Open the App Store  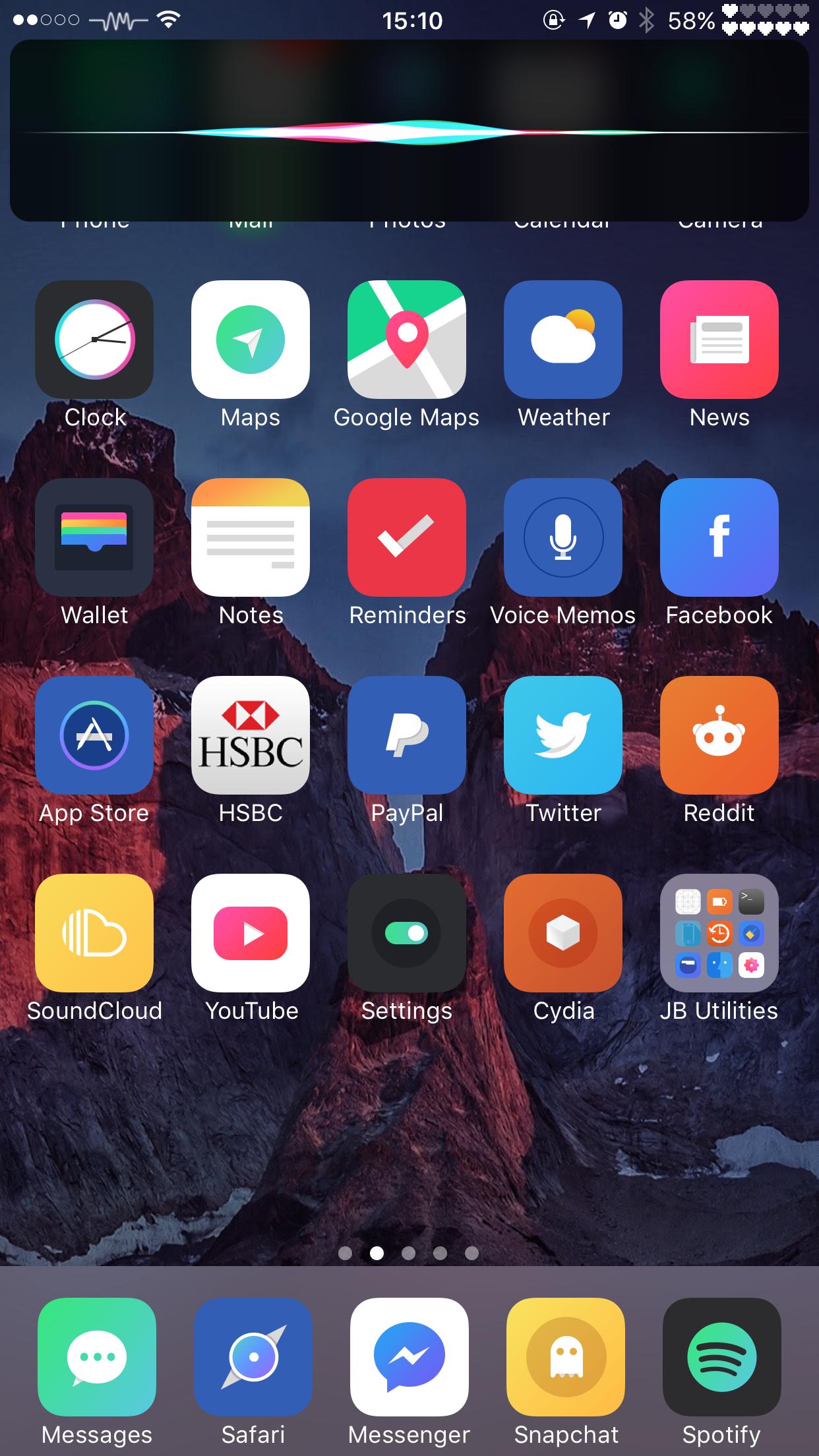coord(94,735)
